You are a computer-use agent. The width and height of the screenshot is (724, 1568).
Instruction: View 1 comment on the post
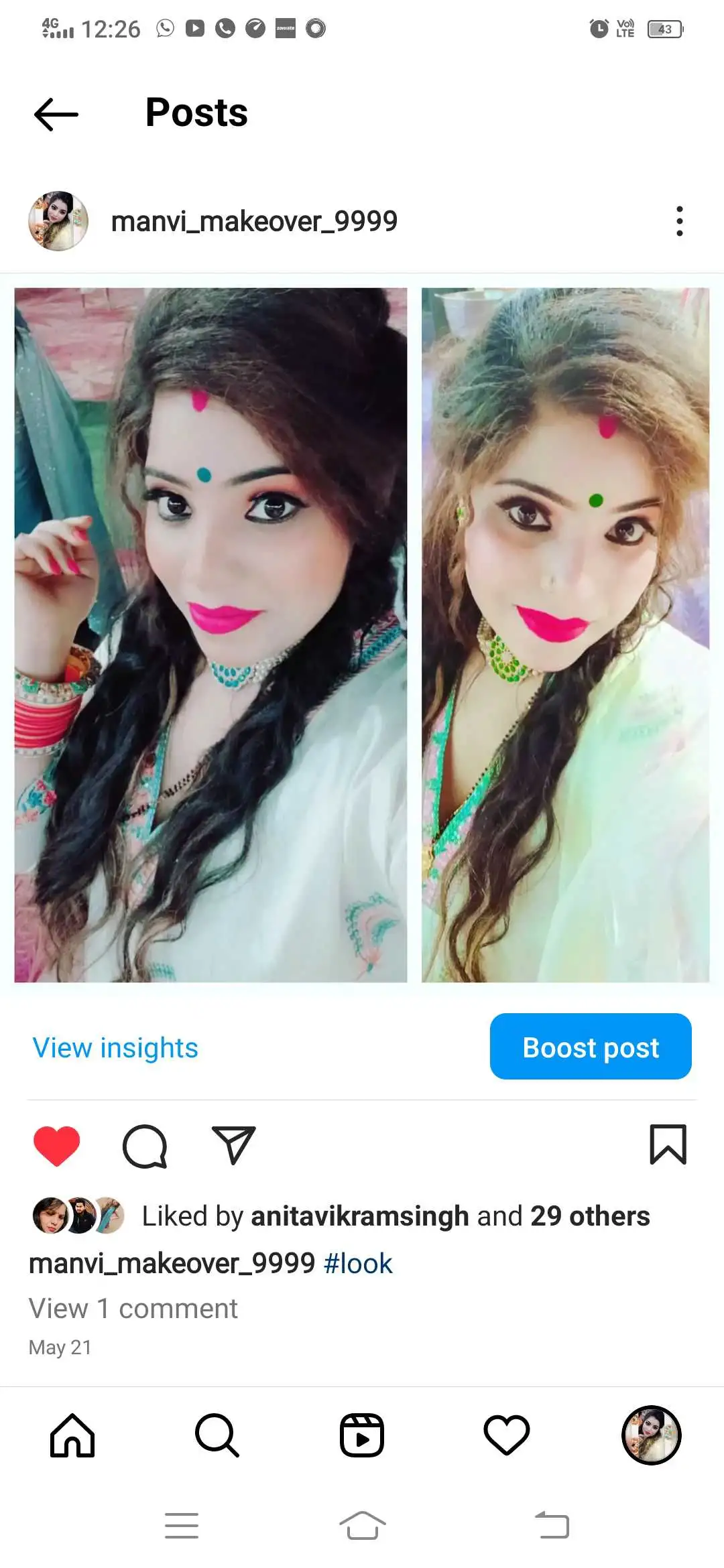pos(133,1308)
